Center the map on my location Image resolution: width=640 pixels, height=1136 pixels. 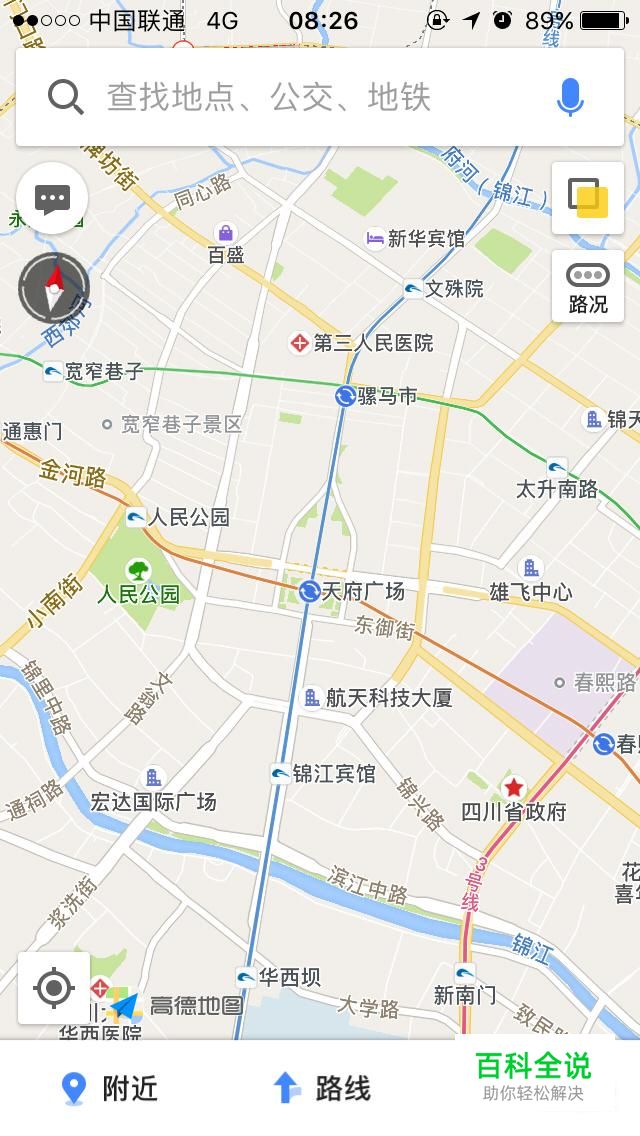(x=54, y=988)
